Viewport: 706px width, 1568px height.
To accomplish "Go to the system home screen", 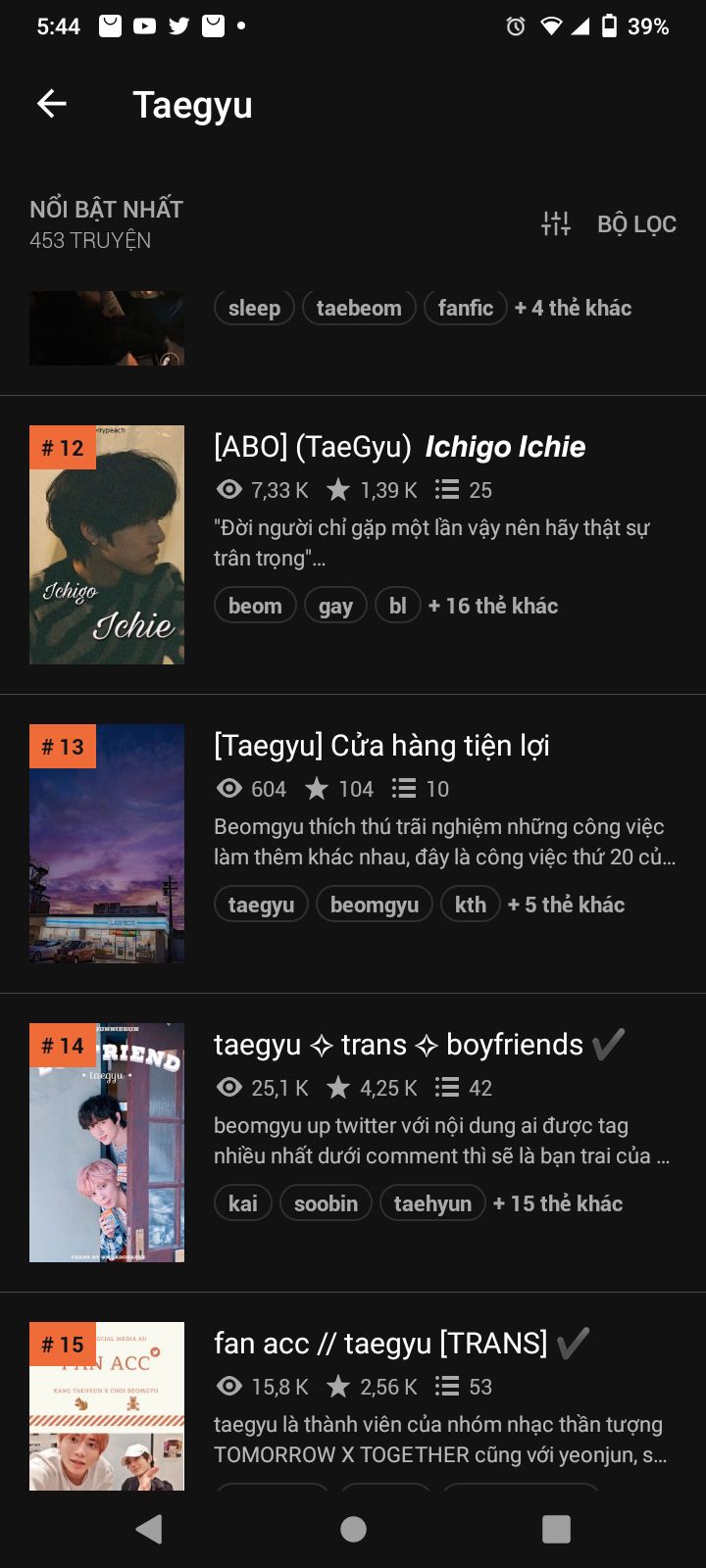I will click(x=353, y=1529).
